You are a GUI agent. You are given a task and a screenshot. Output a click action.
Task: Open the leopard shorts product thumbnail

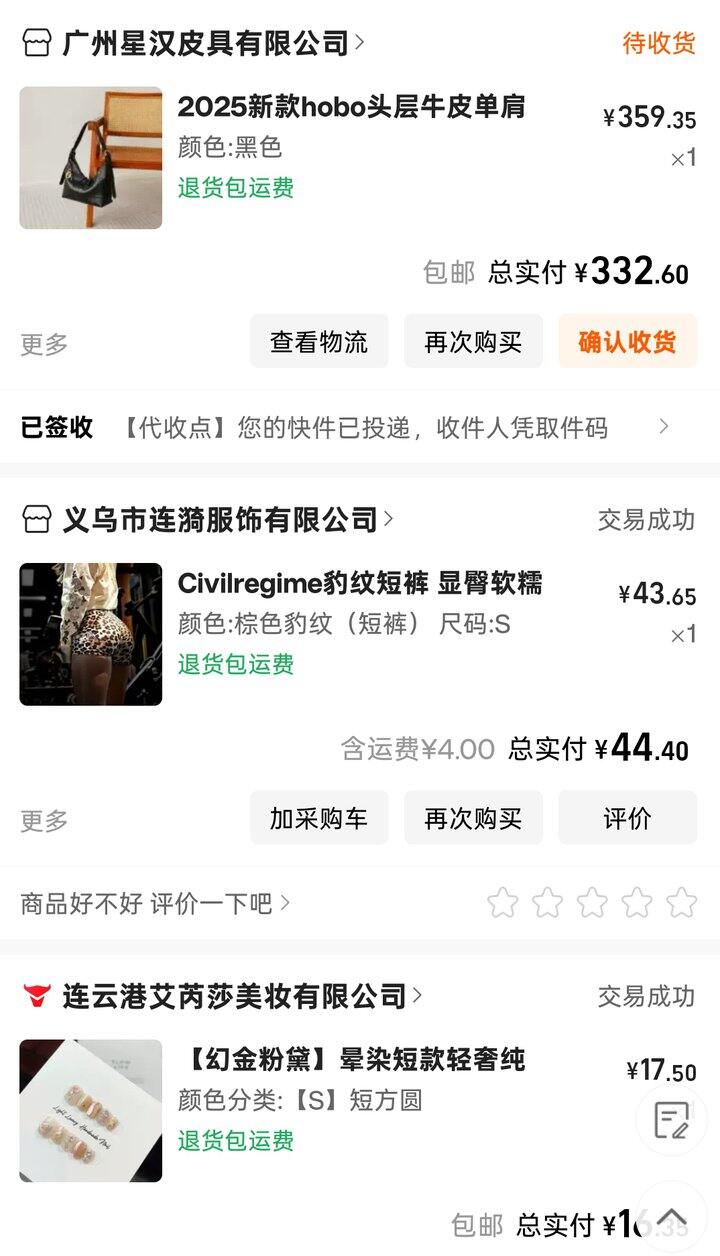(x=91, y=634)
